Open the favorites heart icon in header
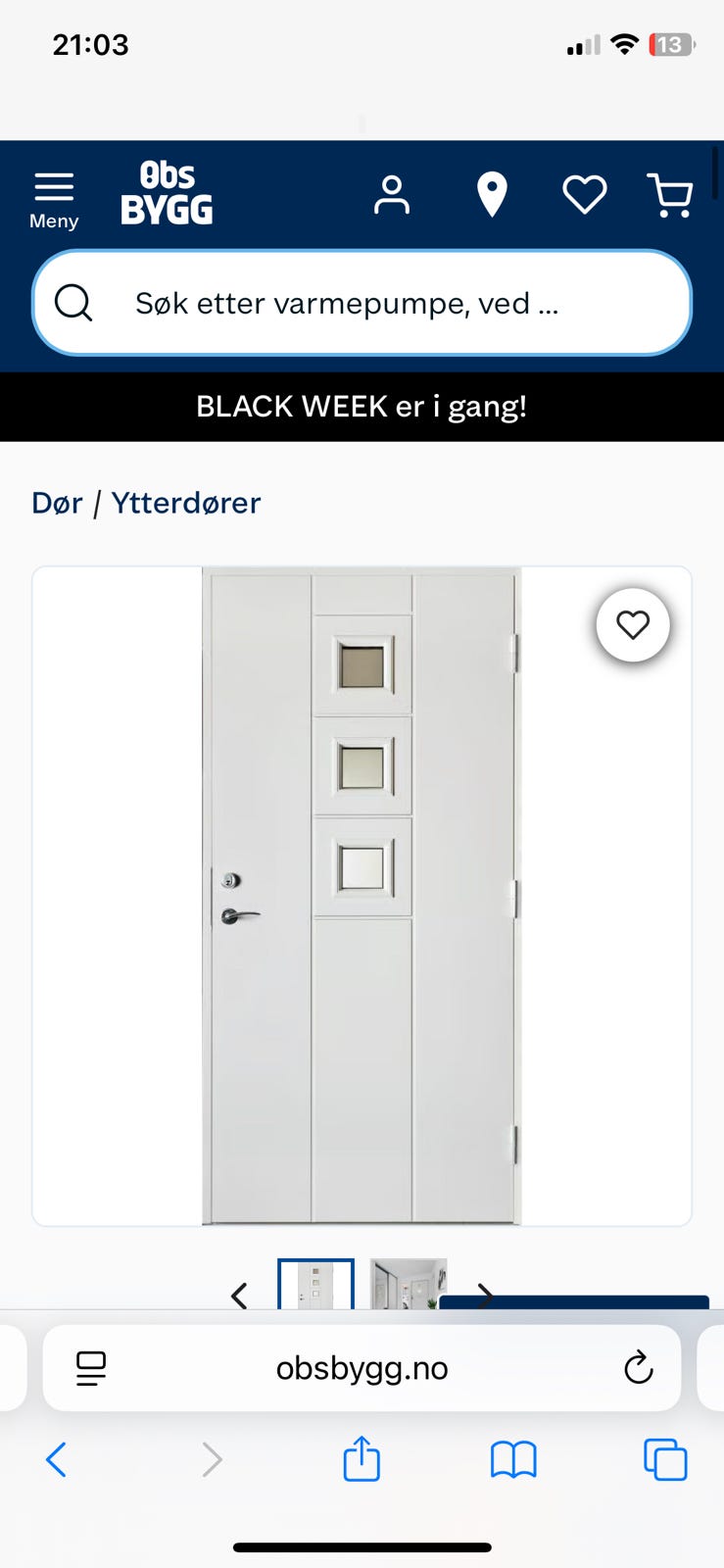This screenshot has height=1568, width=724. pos(585,194)
